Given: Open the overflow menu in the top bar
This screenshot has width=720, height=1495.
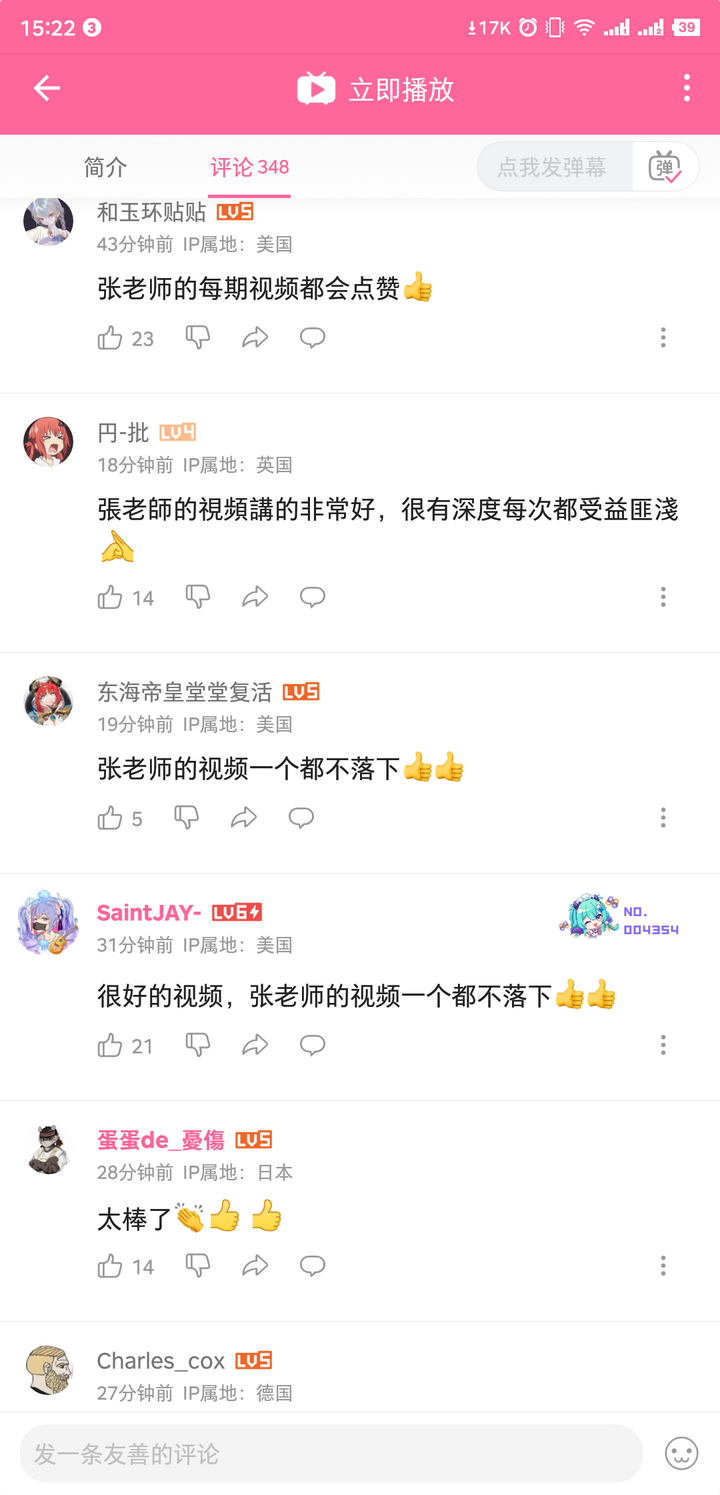Looking at the screenshot, I should (x=686, y=89).
